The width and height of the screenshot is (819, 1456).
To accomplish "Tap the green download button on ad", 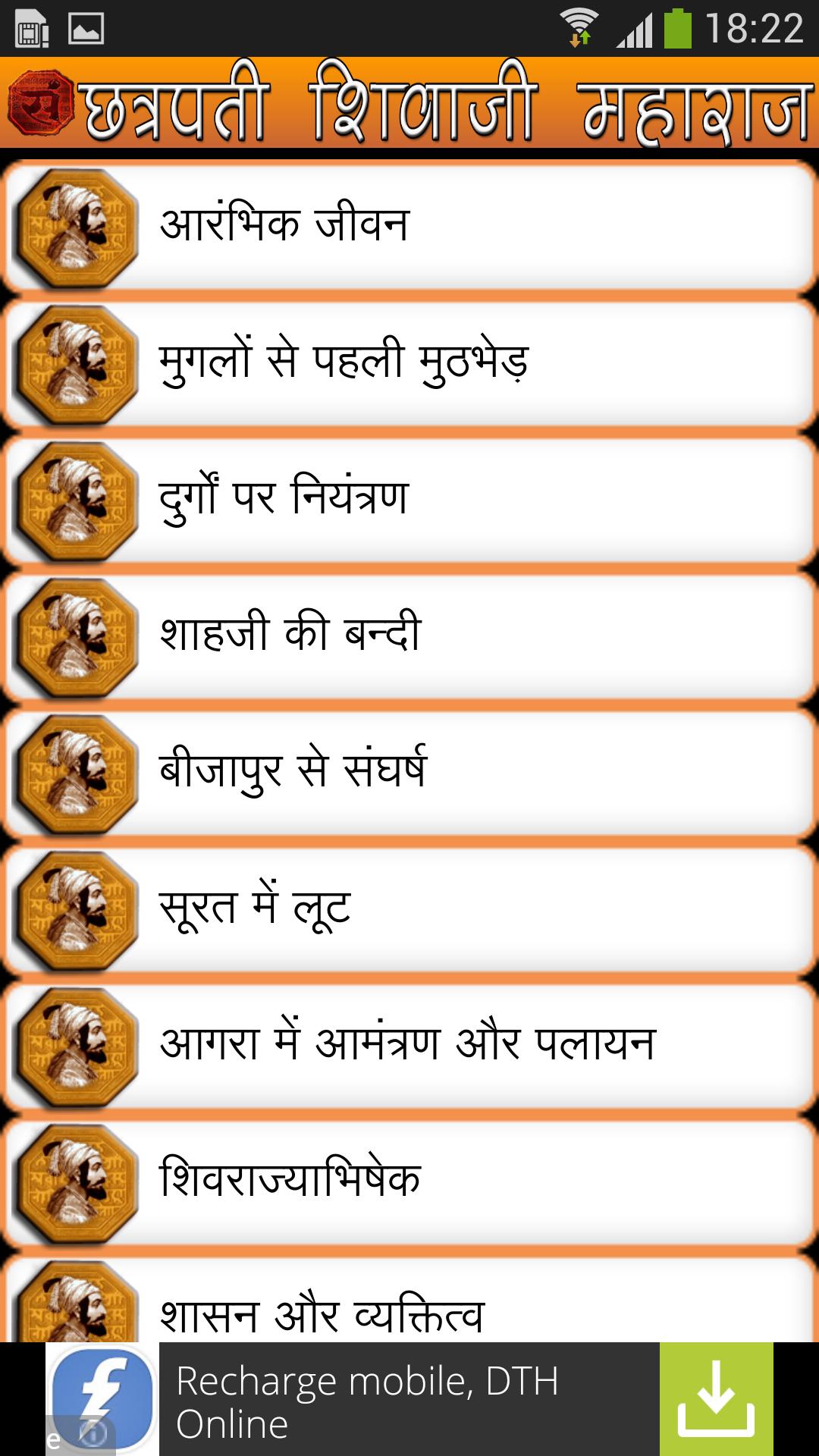I will tap(716, 1399).
